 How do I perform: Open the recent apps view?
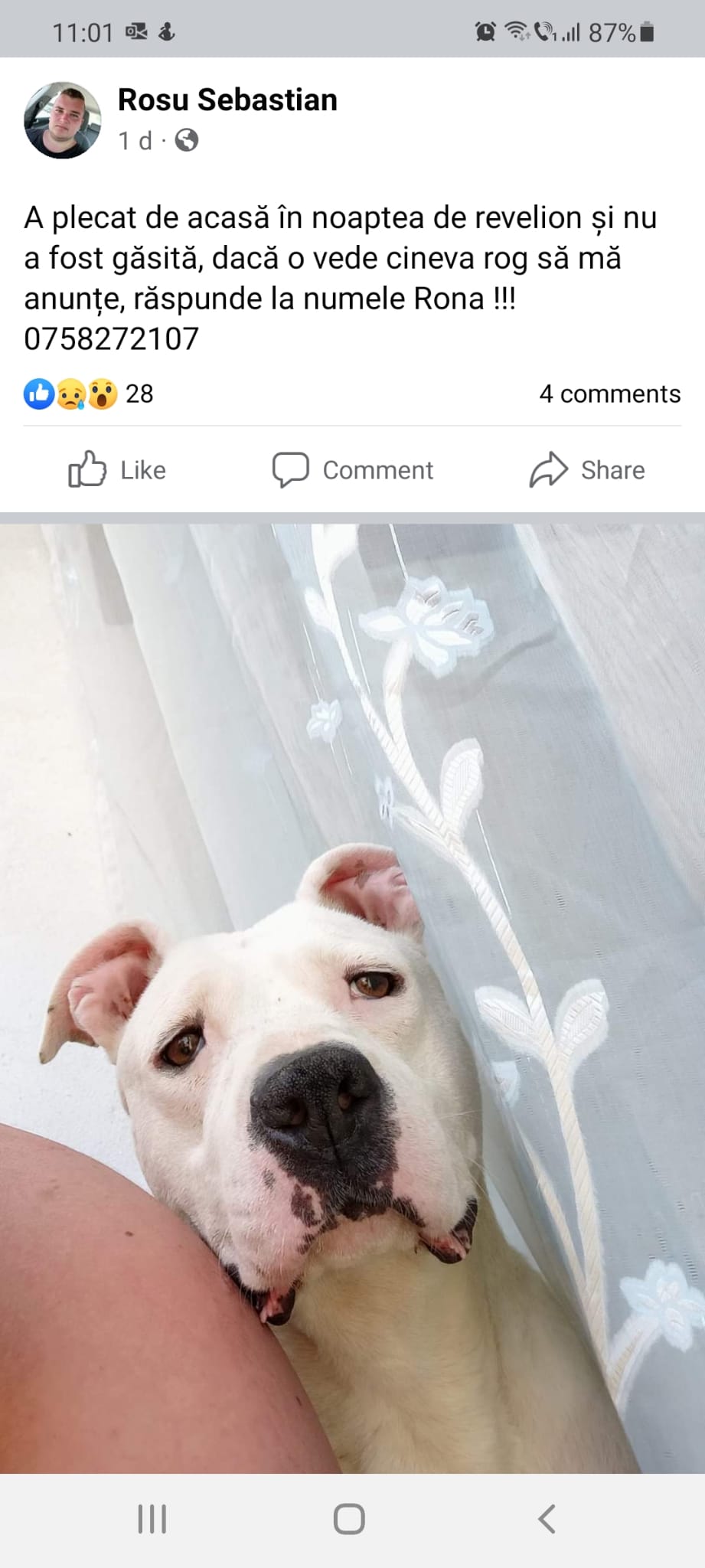pyautogui.click(x=152, y=1519)
